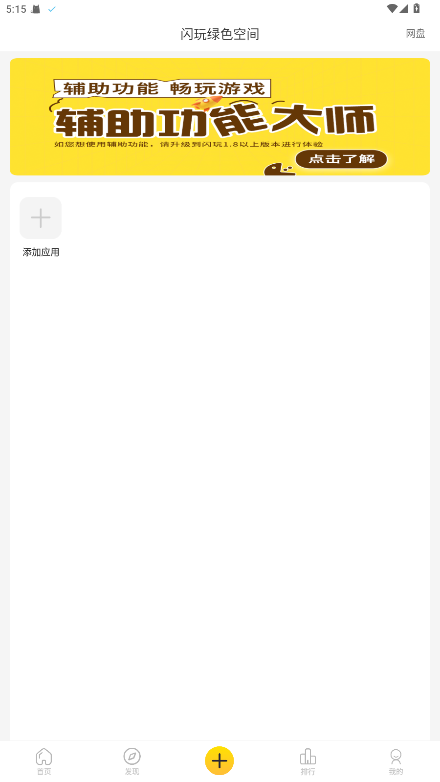
Task: Tap the 添加应用 plus tile
Action: tap(40, 218)
